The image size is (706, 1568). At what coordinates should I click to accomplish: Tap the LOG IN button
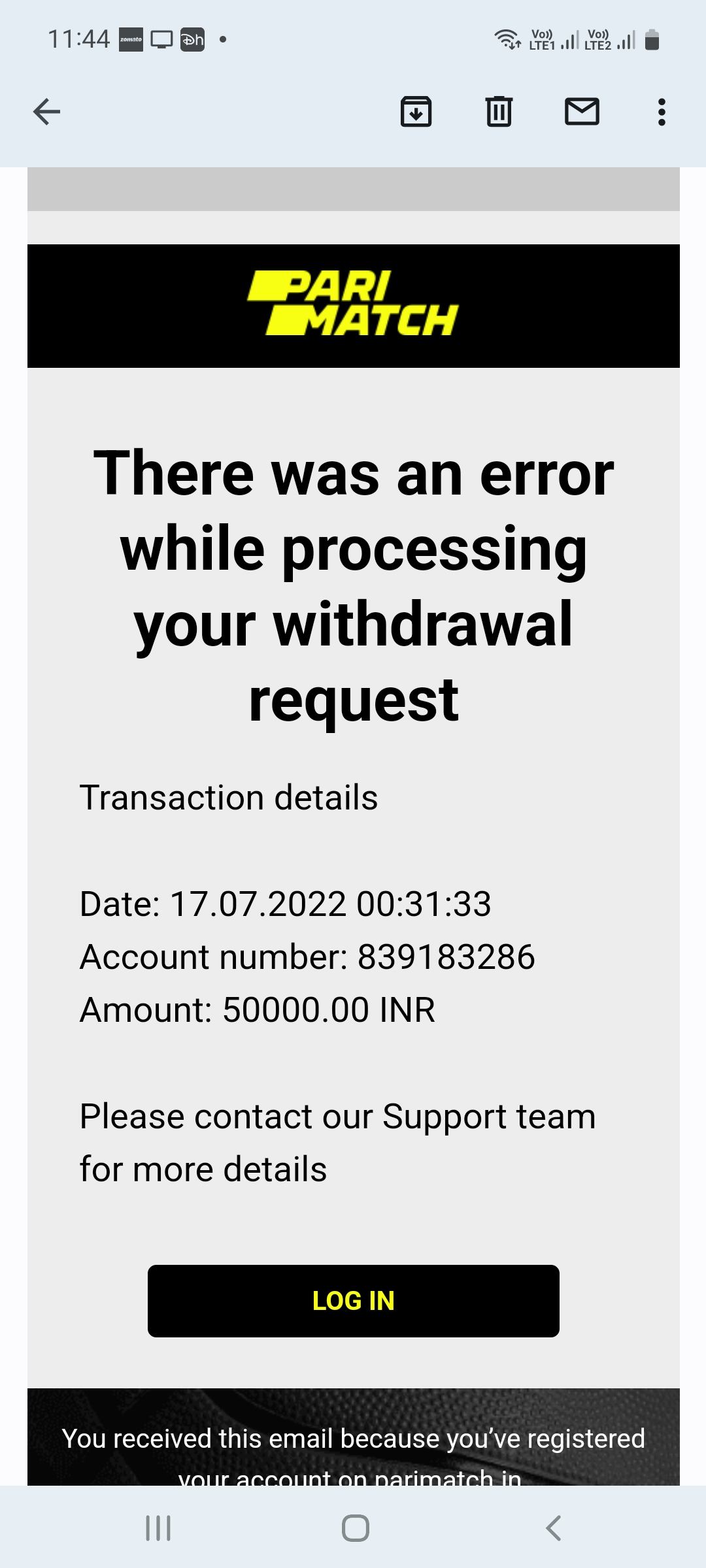point(353,1301)
